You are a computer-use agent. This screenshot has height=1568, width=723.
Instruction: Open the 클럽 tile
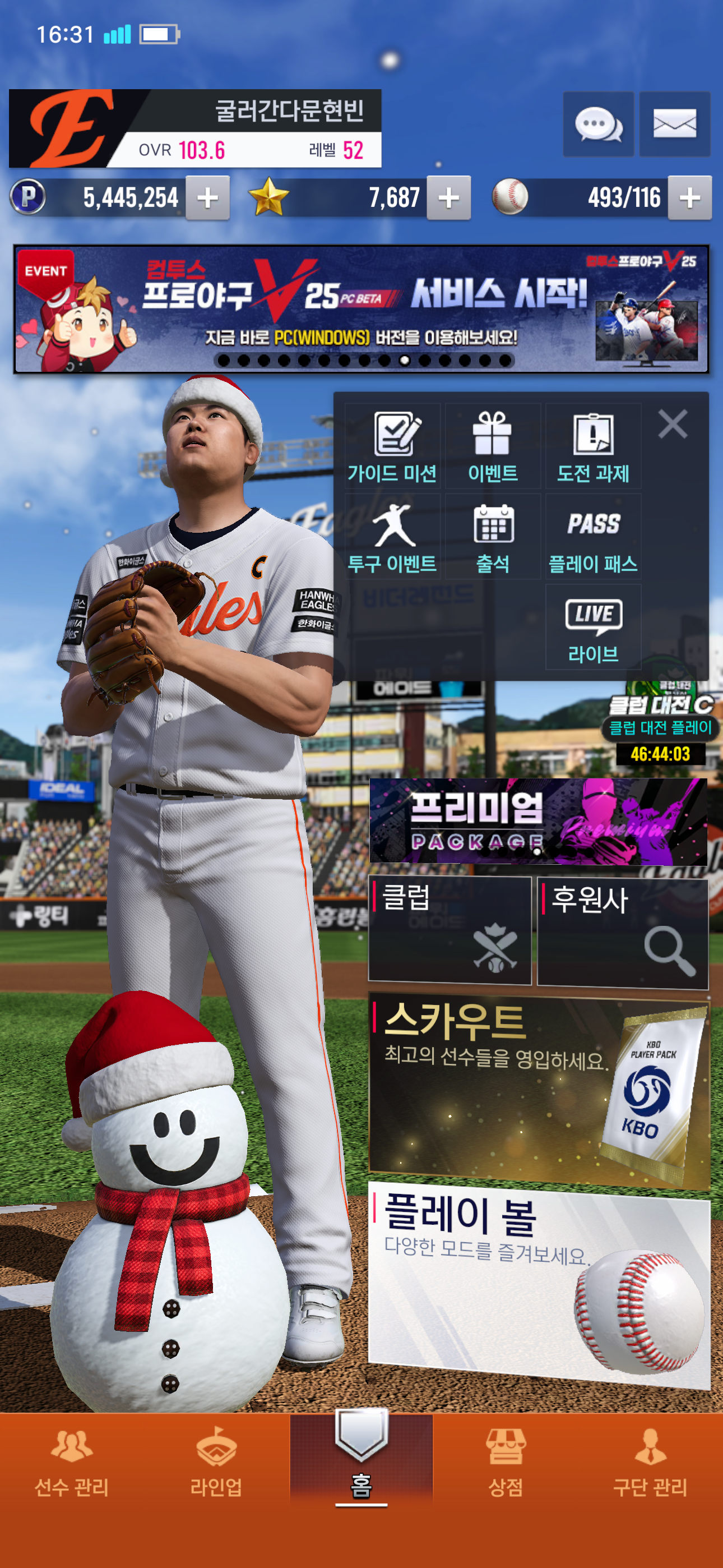tap(449, 929)
